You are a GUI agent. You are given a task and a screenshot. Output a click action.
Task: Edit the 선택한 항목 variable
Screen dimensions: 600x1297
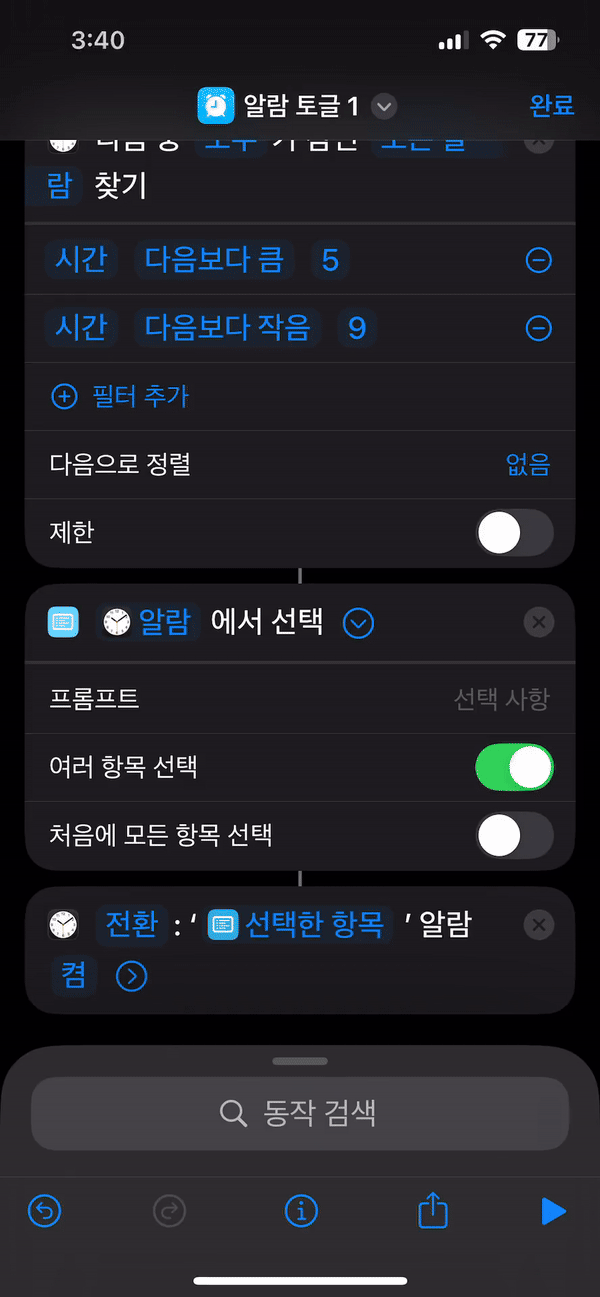click(x=298, y=925)
